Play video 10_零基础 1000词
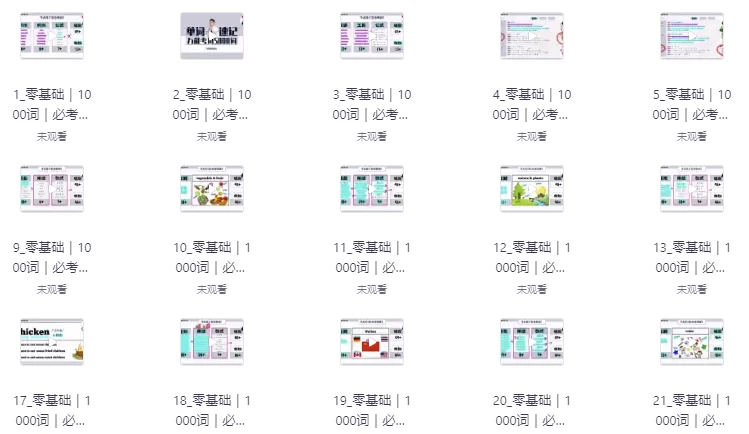 tap(212, 189)
